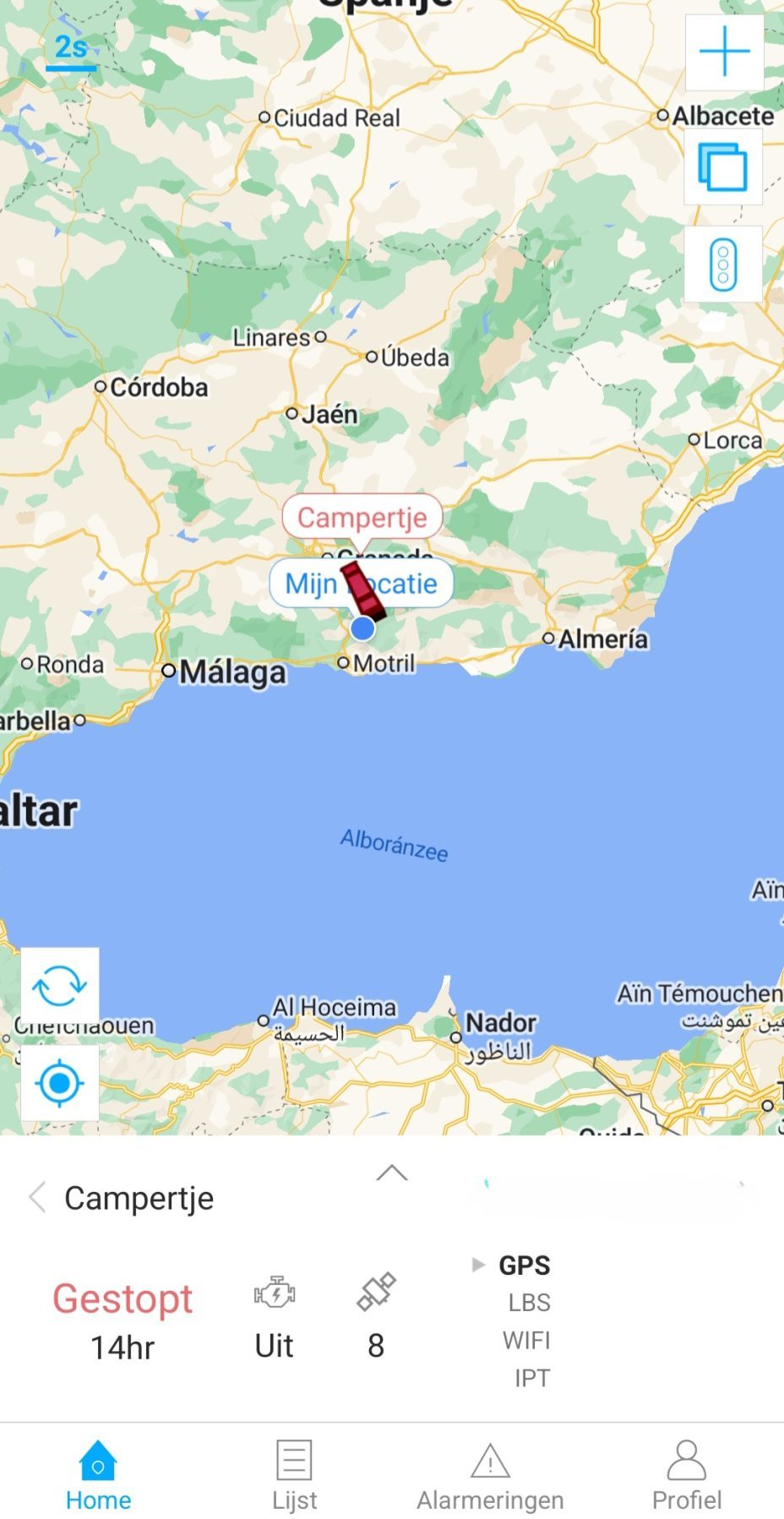Expand the Campertje details panel
The width and height of the screenshot is (784, 1519).
pos(392,1173)
